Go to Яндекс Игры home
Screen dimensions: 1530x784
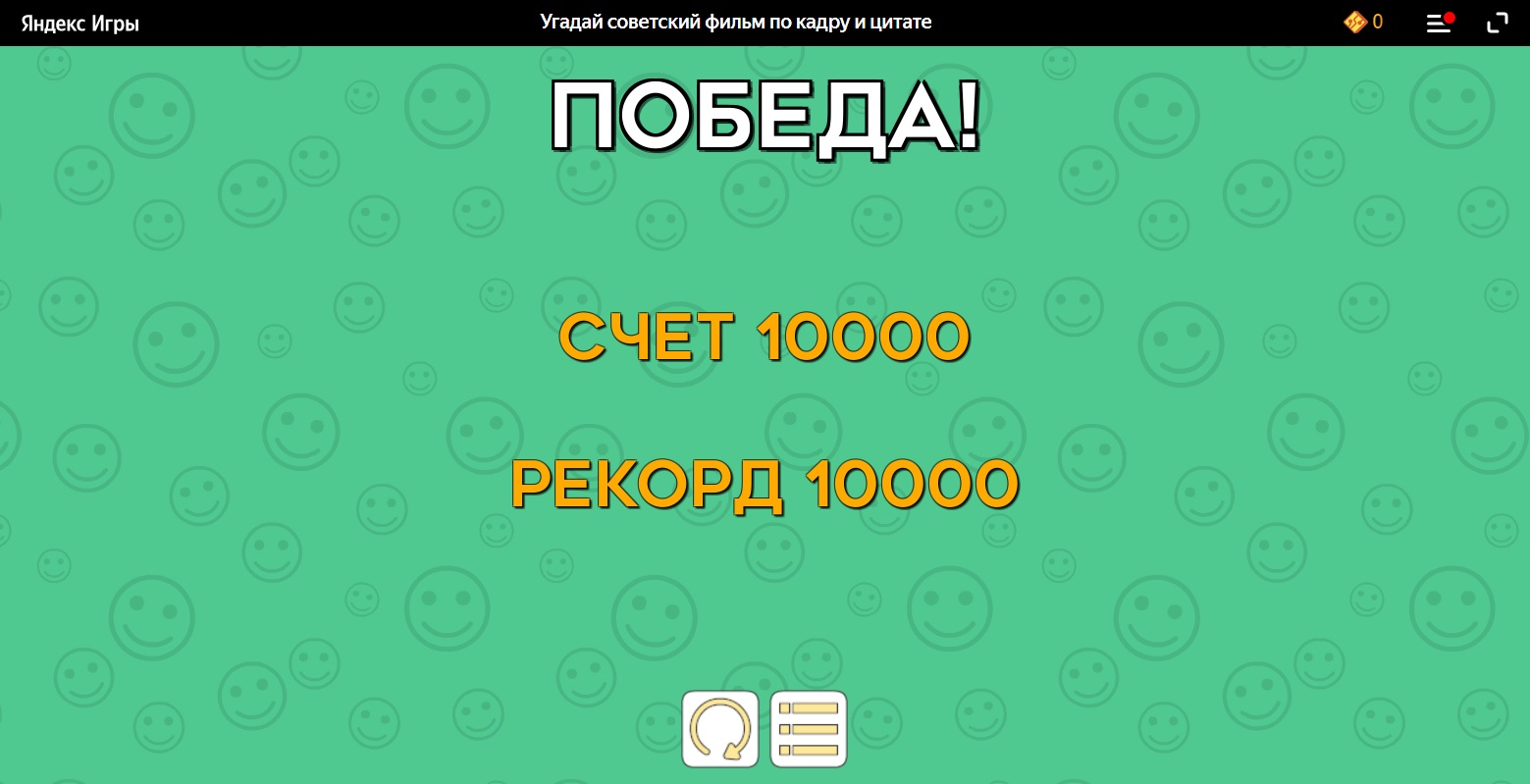point(80,23)
